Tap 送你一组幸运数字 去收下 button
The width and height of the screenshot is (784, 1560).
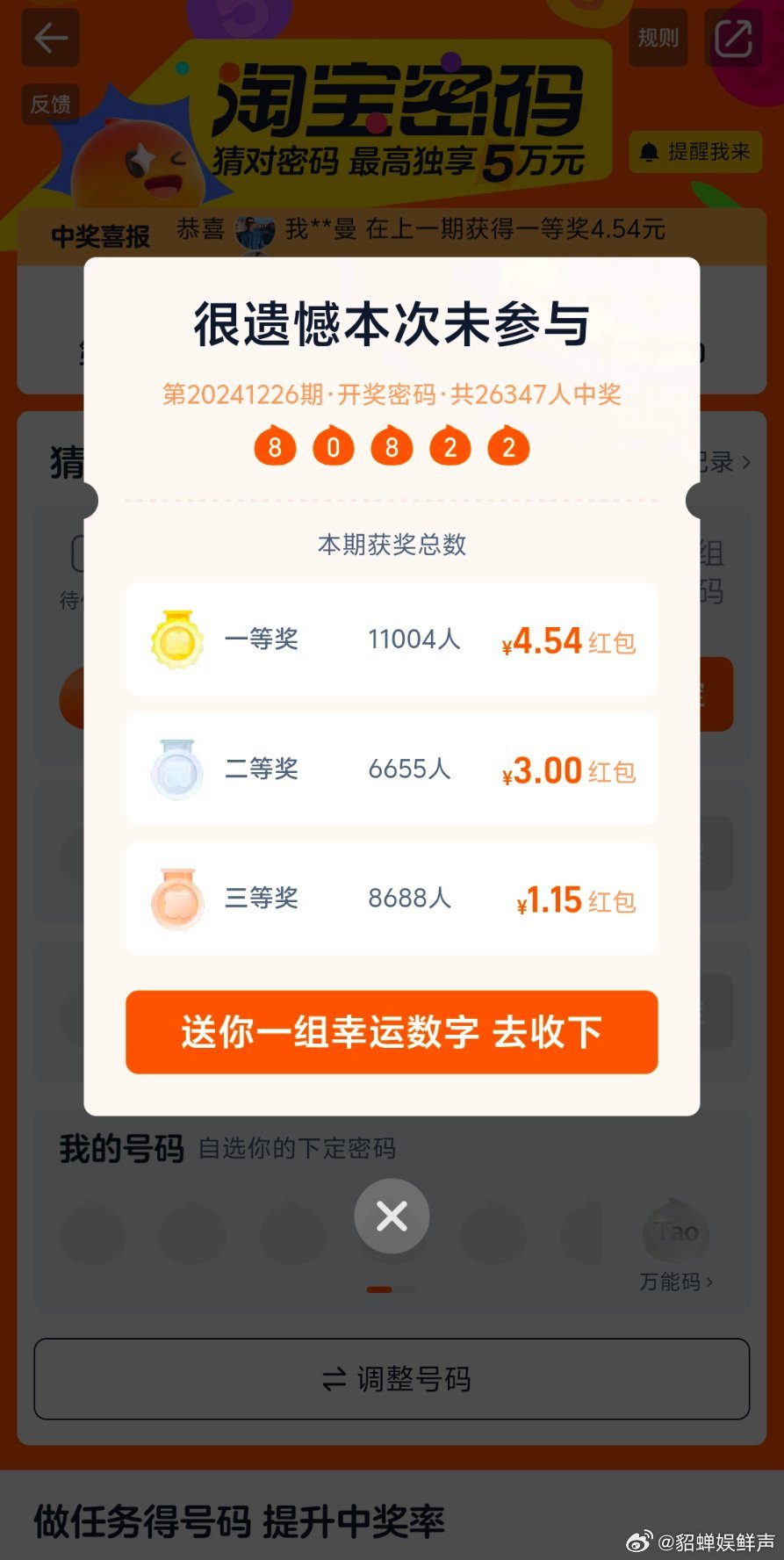coord(392,1032)
